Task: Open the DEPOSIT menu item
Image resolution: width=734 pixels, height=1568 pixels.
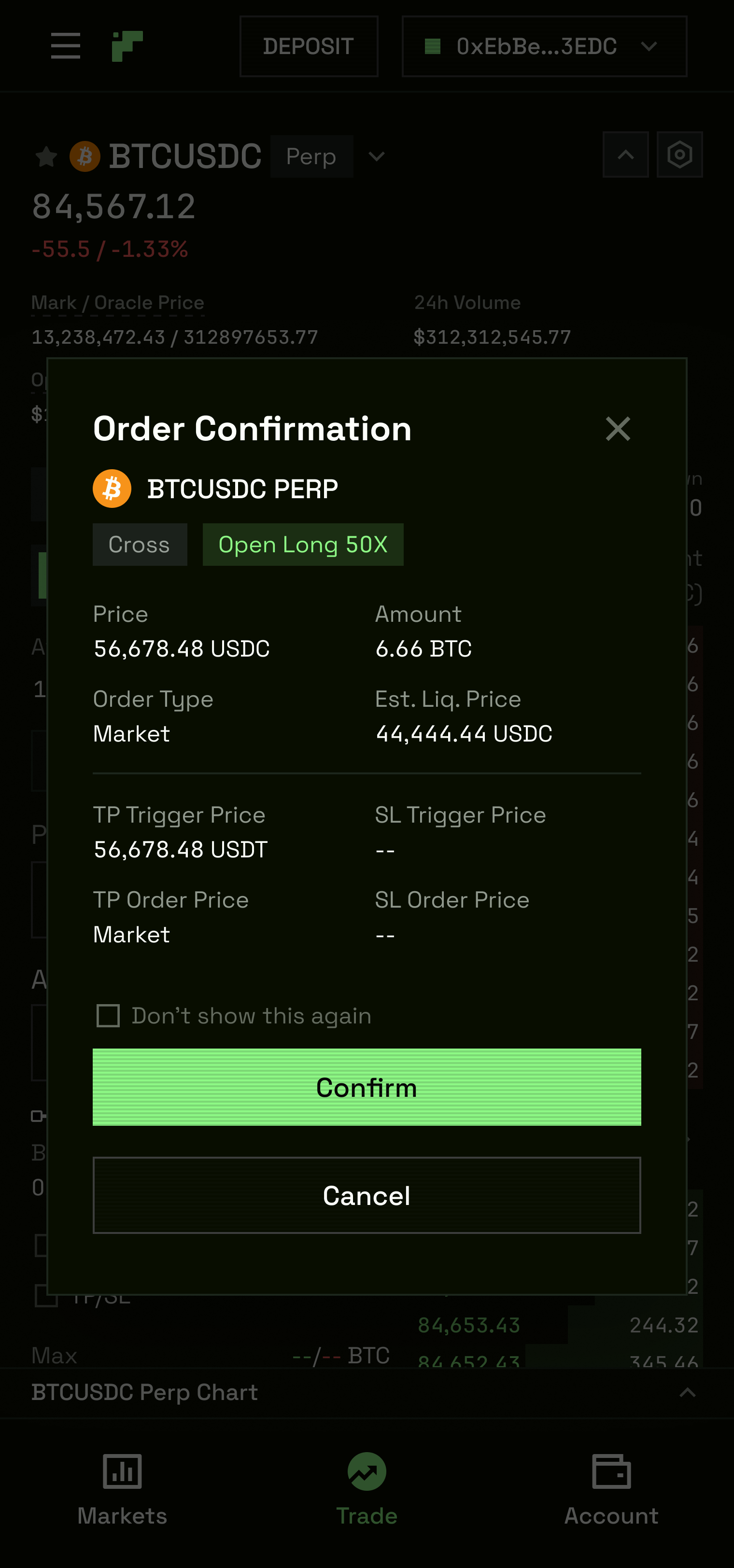Action: [308, 46]
